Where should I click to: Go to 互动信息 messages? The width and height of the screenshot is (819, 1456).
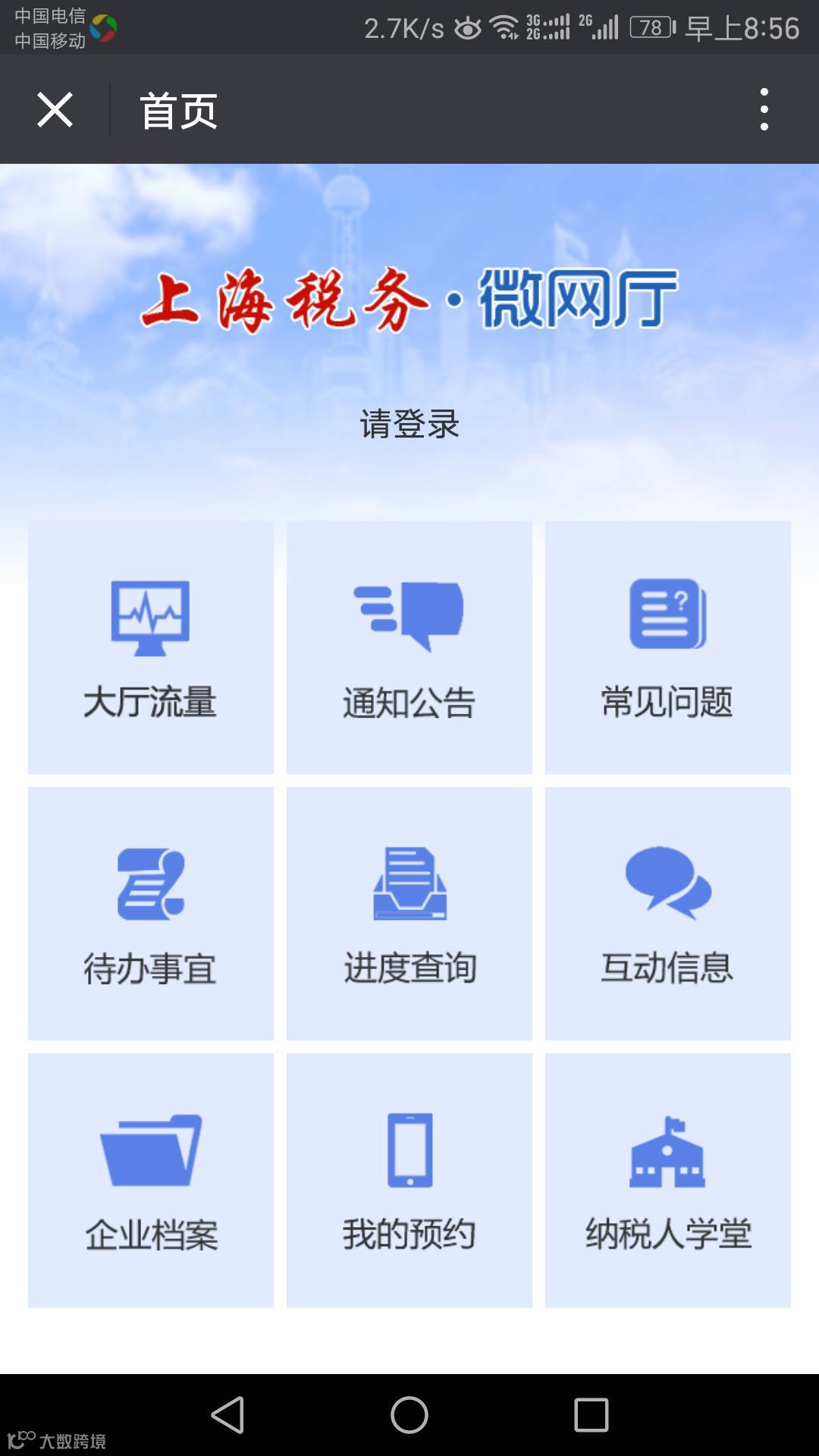point(667,913)
